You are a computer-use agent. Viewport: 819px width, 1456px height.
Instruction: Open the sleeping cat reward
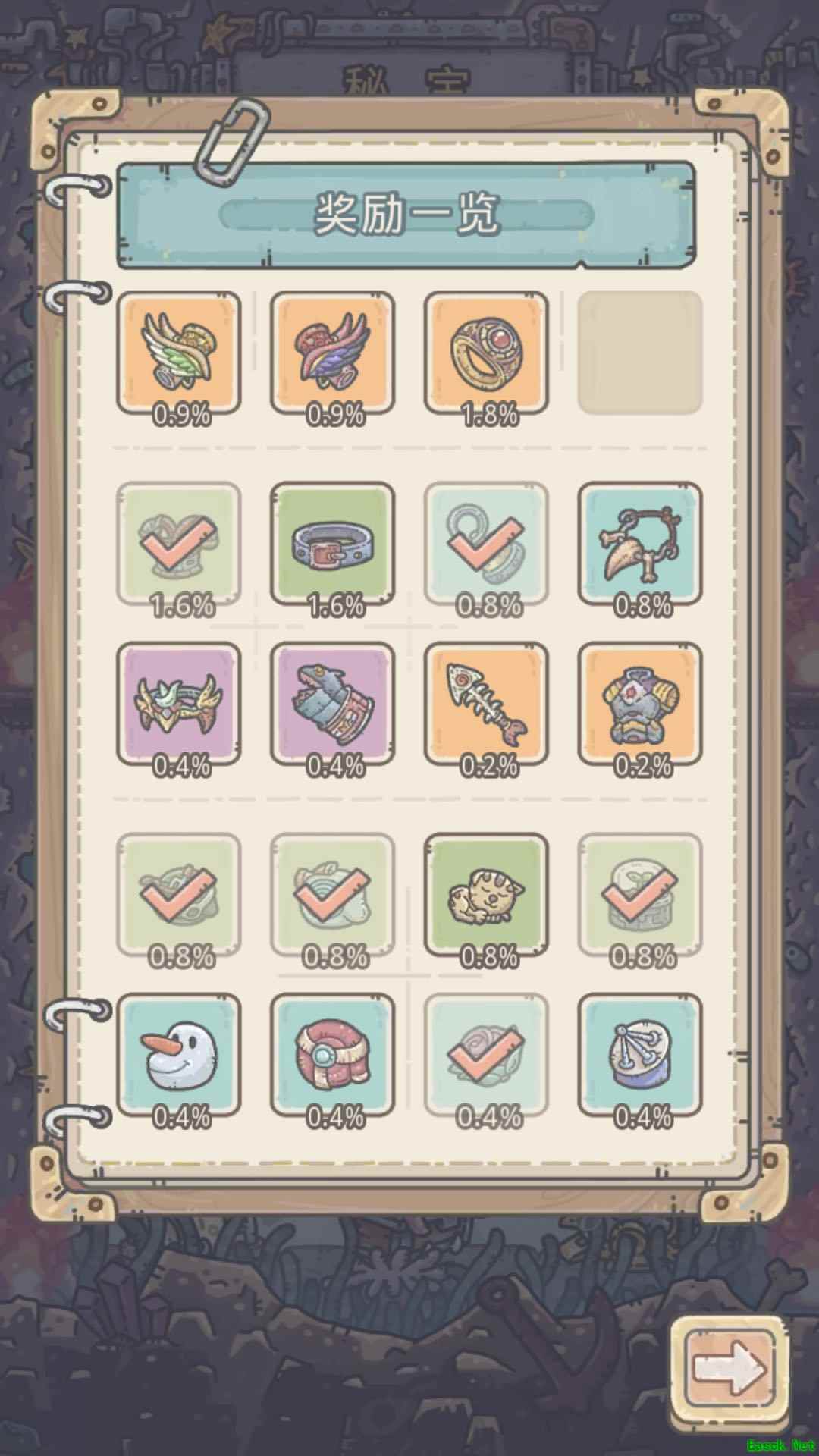(486, 893)
